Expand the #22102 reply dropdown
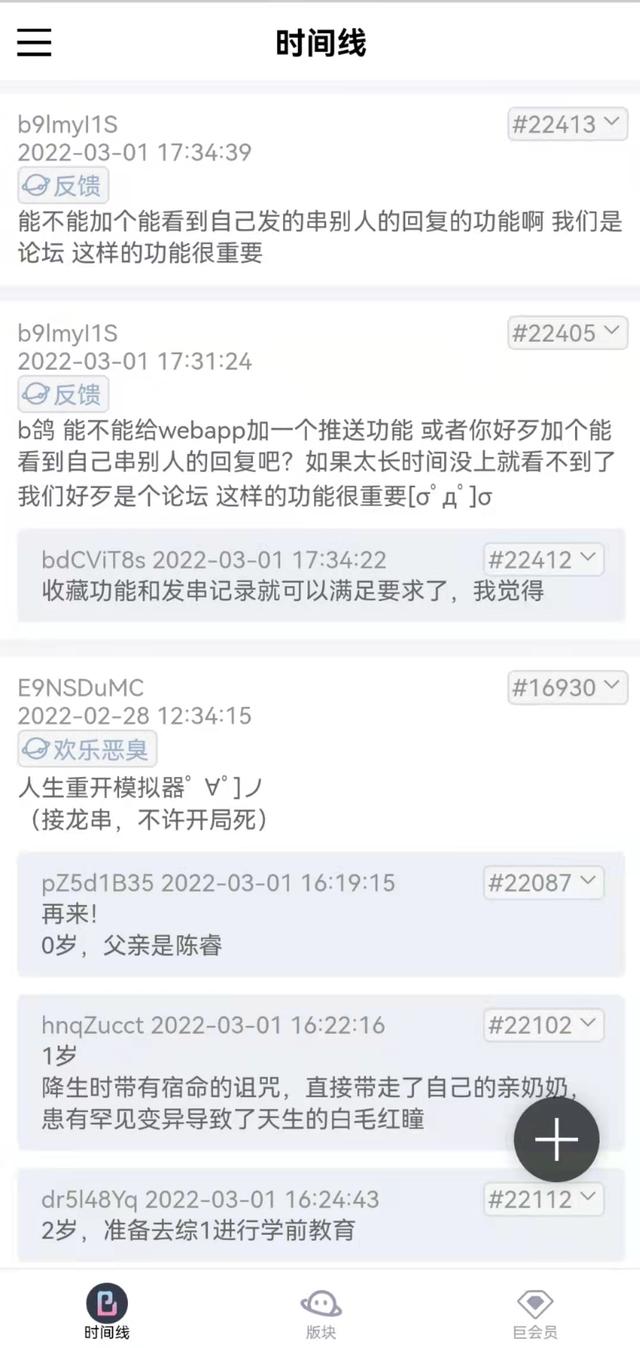The width and height of the screenshot is (640, 1348). point(544,1025)
